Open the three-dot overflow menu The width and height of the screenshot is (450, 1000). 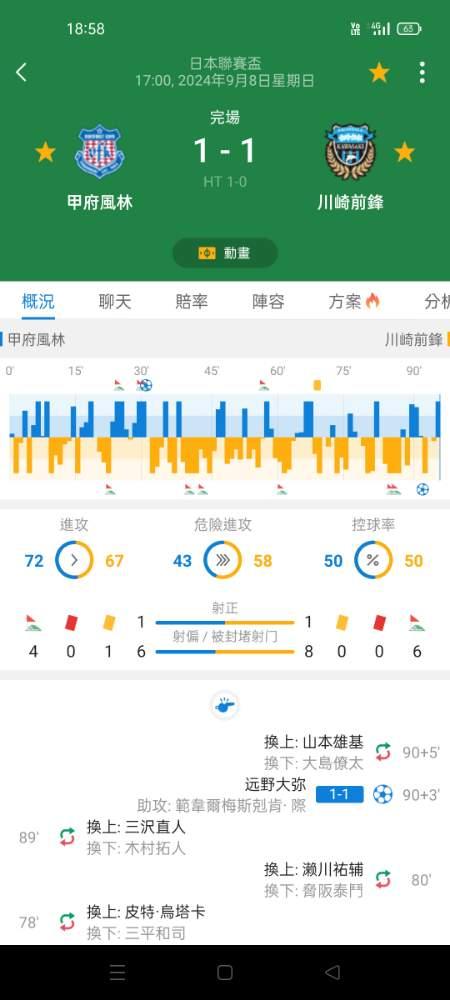point(422,73)
